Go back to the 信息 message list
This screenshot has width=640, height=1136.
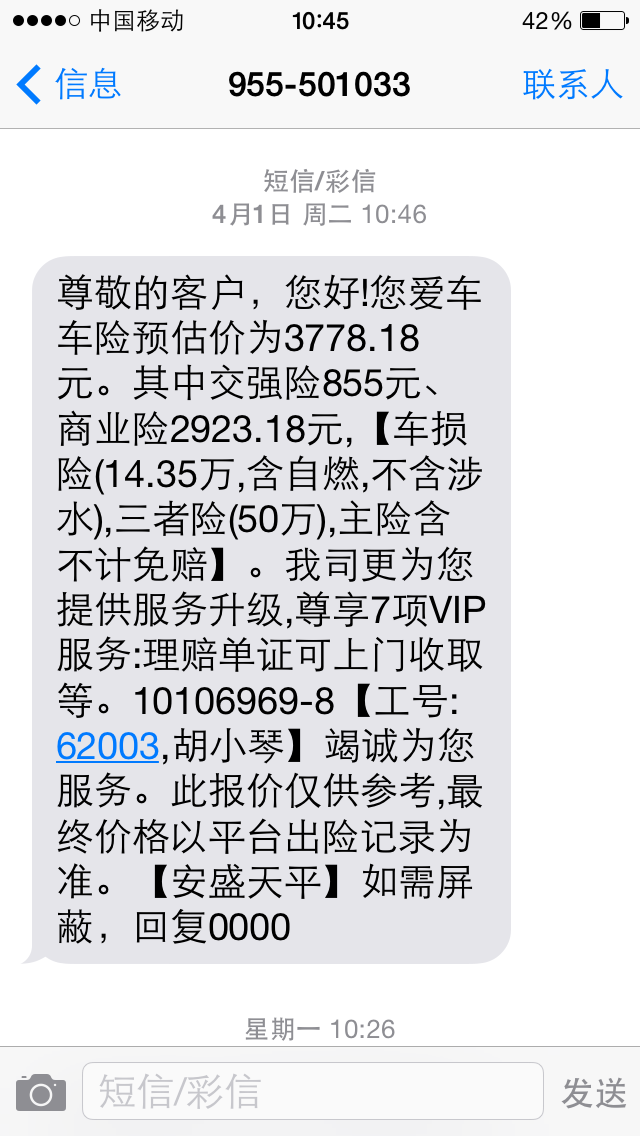(68, 85)
